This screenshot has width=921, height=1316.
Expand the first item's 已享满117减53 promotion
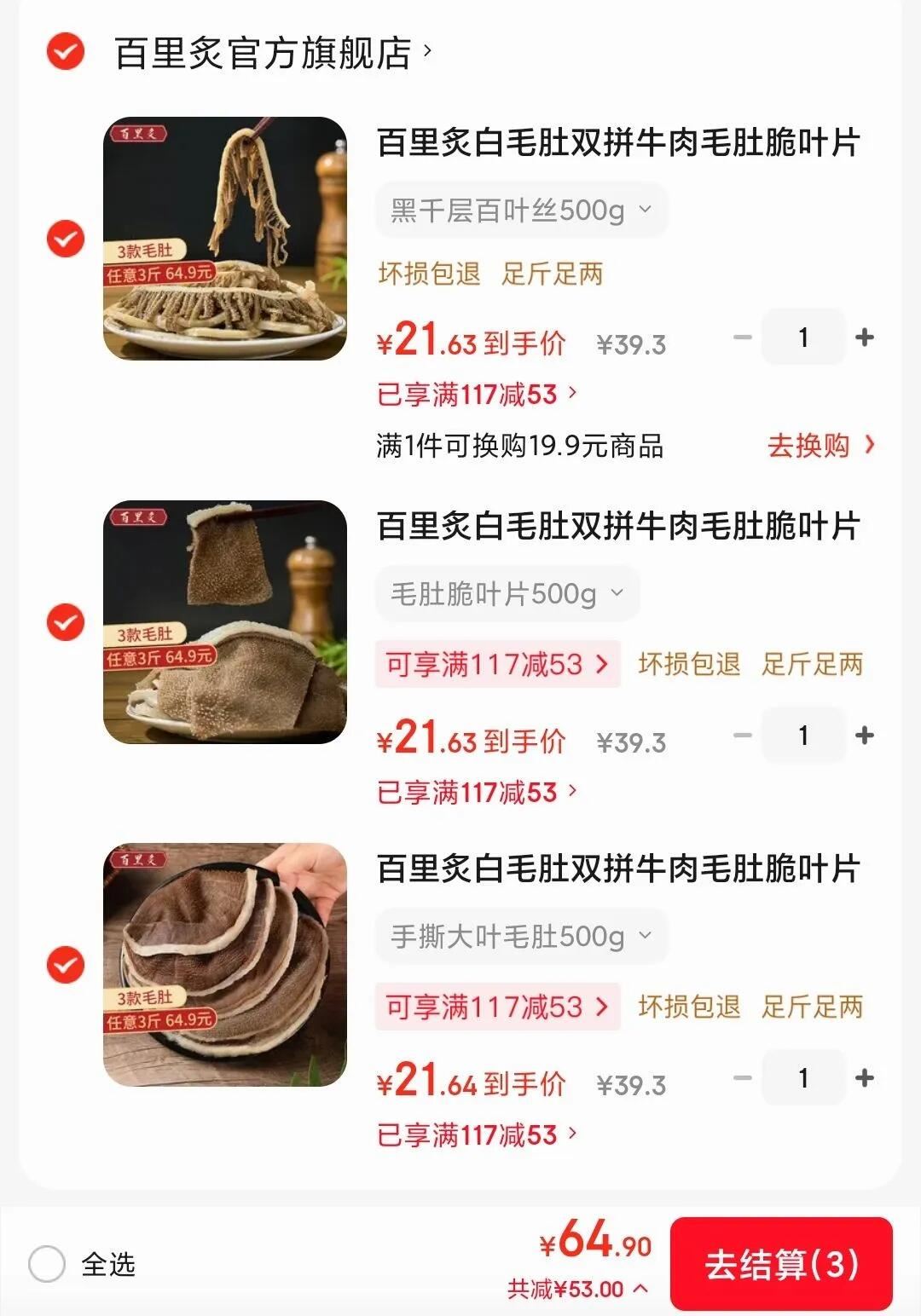pos(473,394)
